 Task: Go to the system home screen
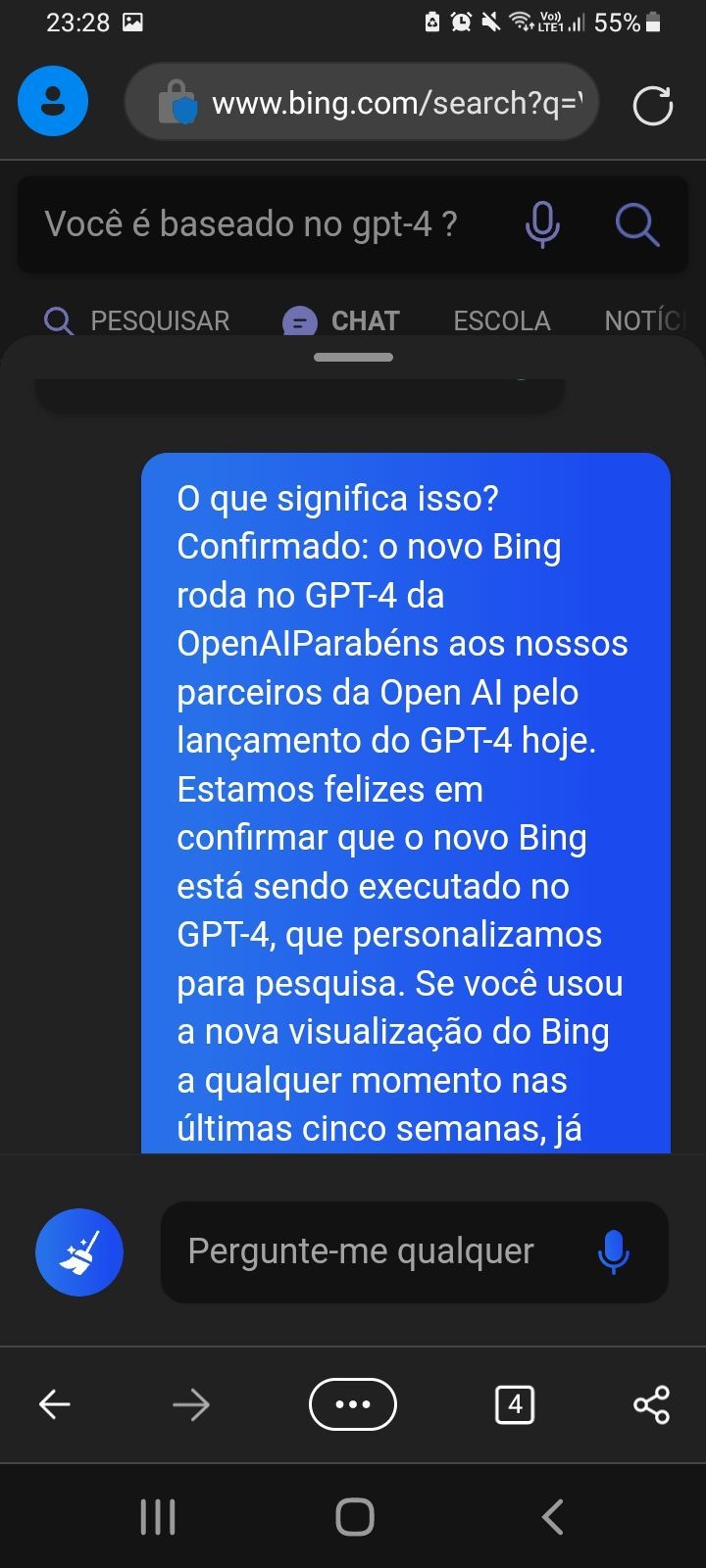[354, 1517]
